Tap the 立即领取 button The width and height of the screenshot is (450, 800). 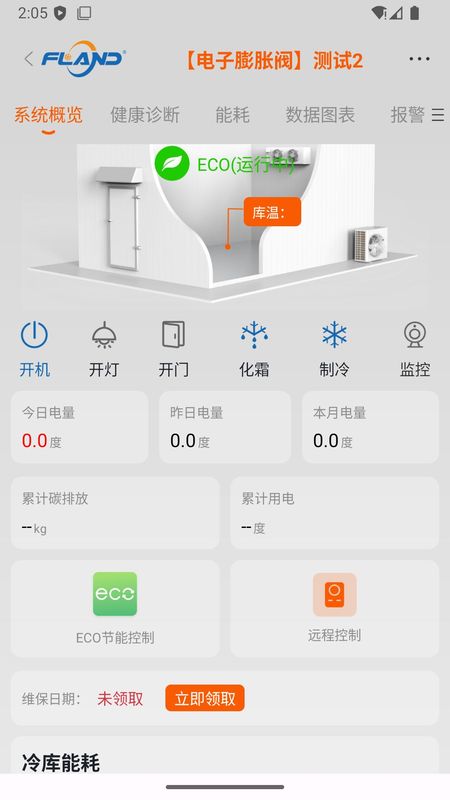[205, 698]
